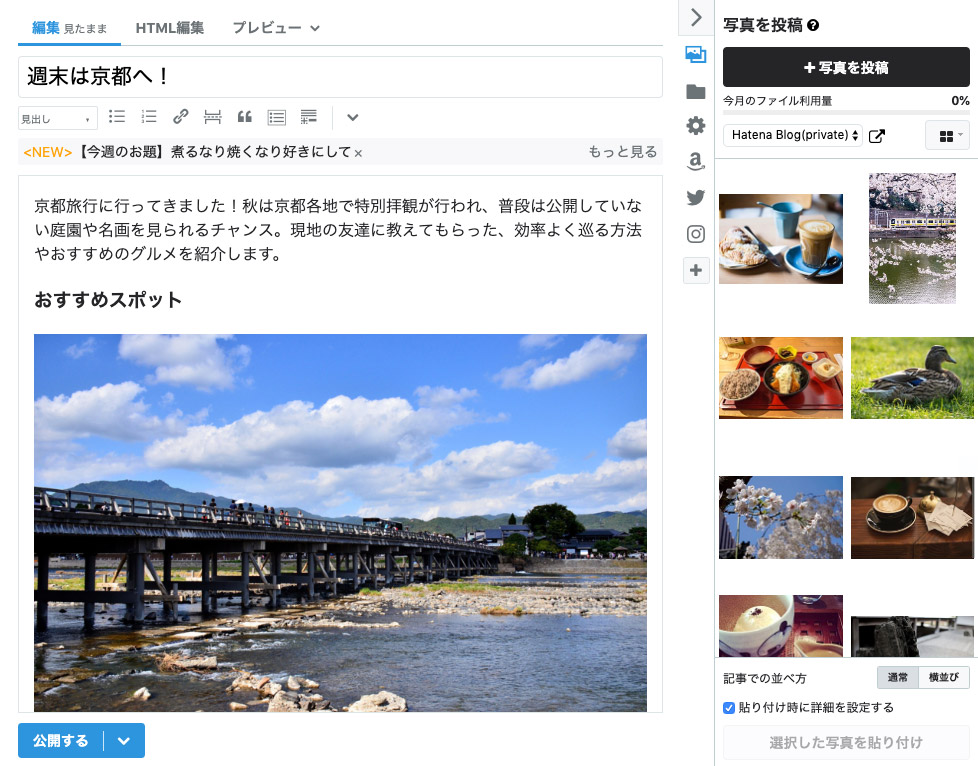Insert a link with the link icon
Viewport: 978px width, 766px height.
180,117
